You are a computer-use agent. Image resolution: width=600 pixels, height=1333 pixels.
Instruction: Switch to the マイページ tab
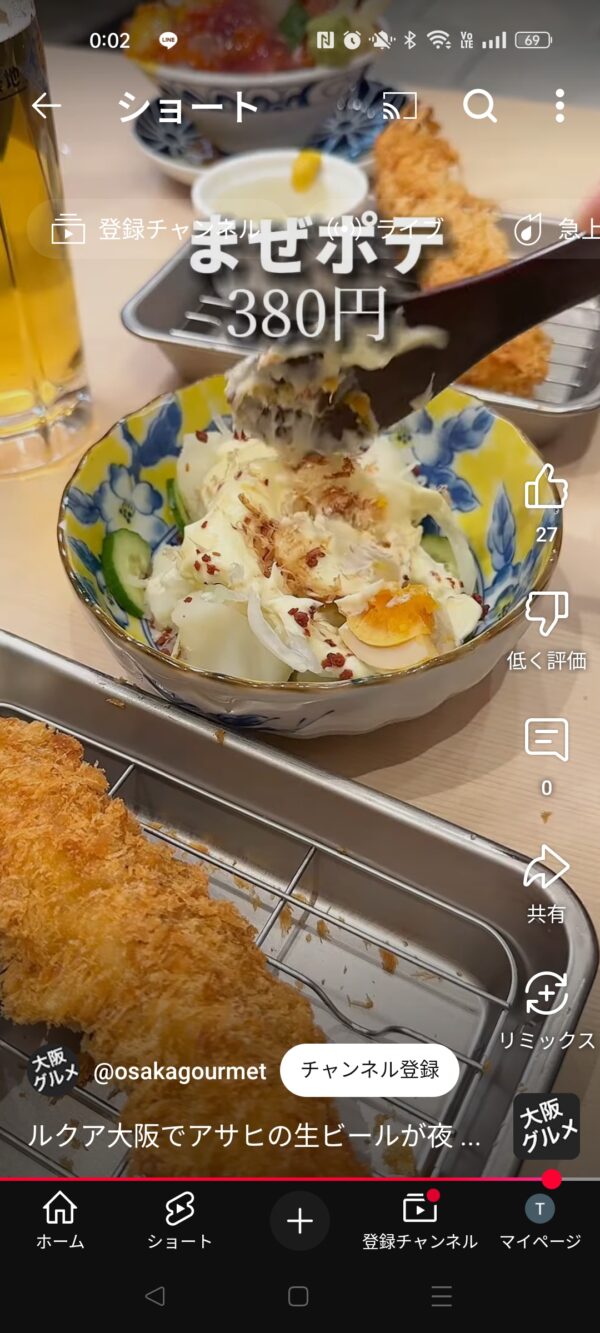[x=540, y=1220]
